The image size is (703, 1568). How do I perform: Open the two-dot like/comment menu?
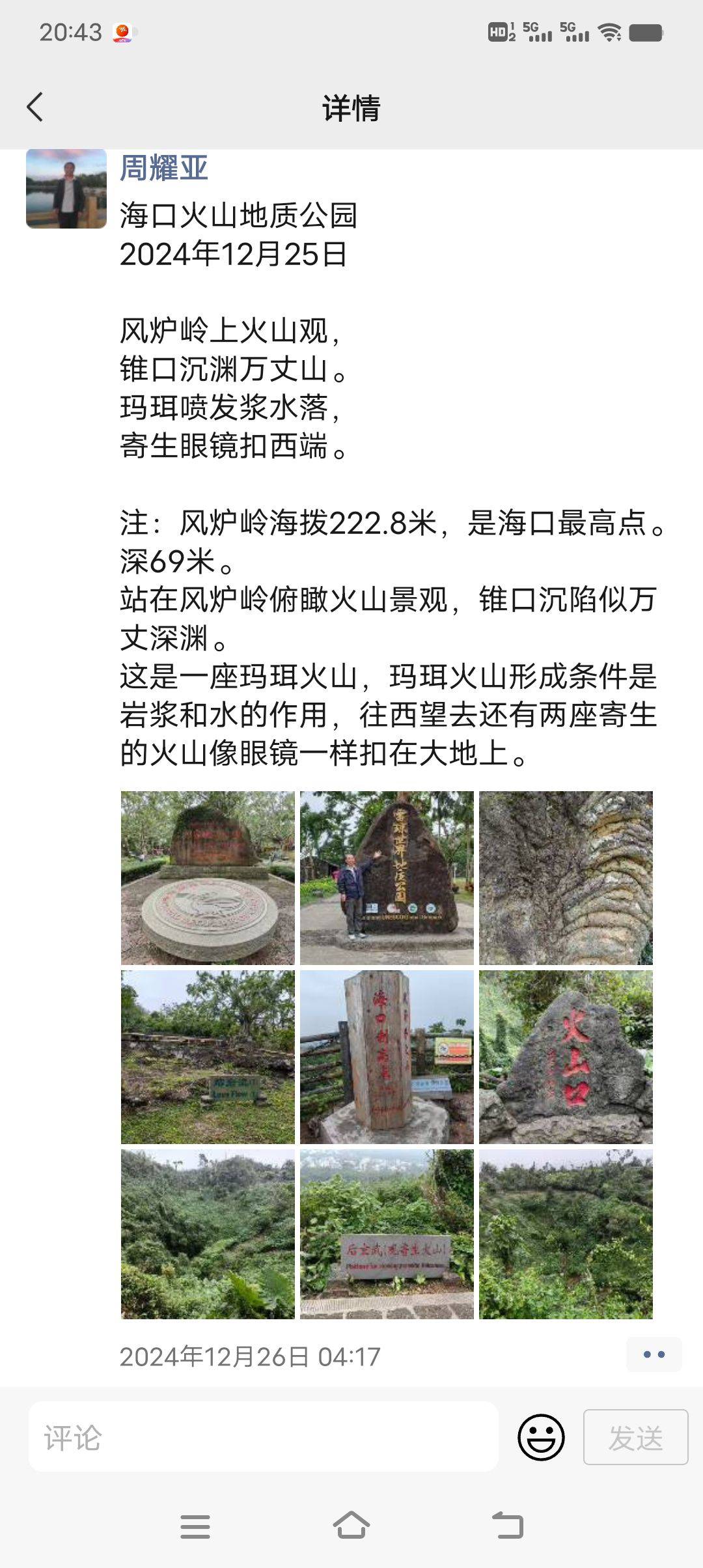654,1354
